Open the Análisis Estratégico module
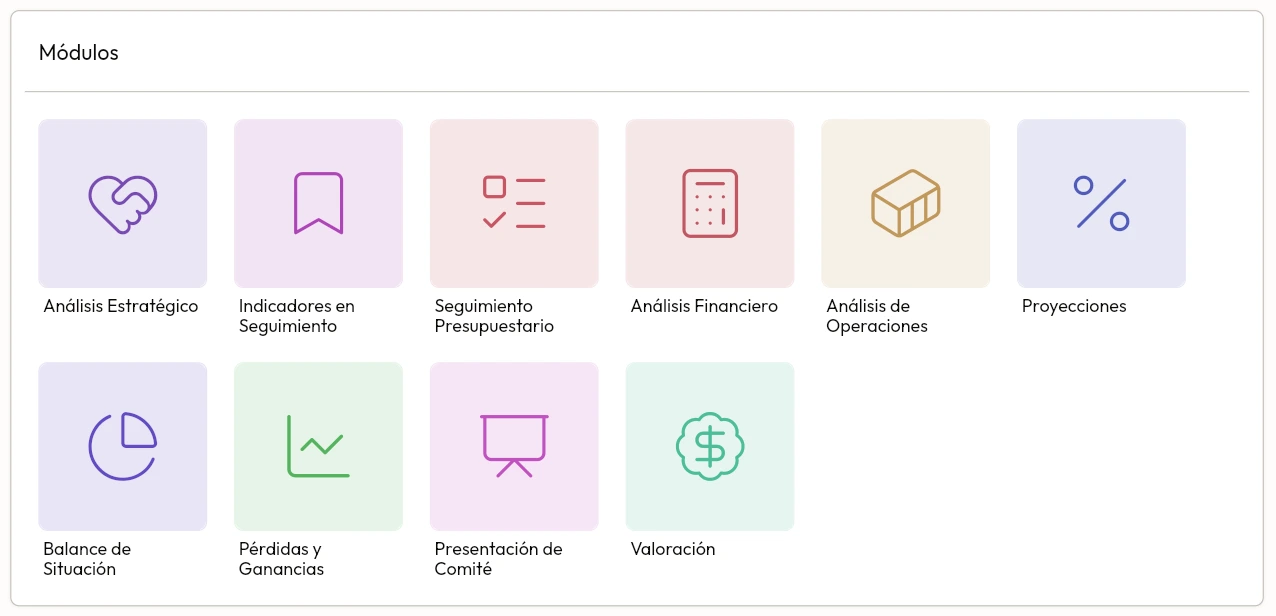The image size is (1276, 616). point(122,204)
